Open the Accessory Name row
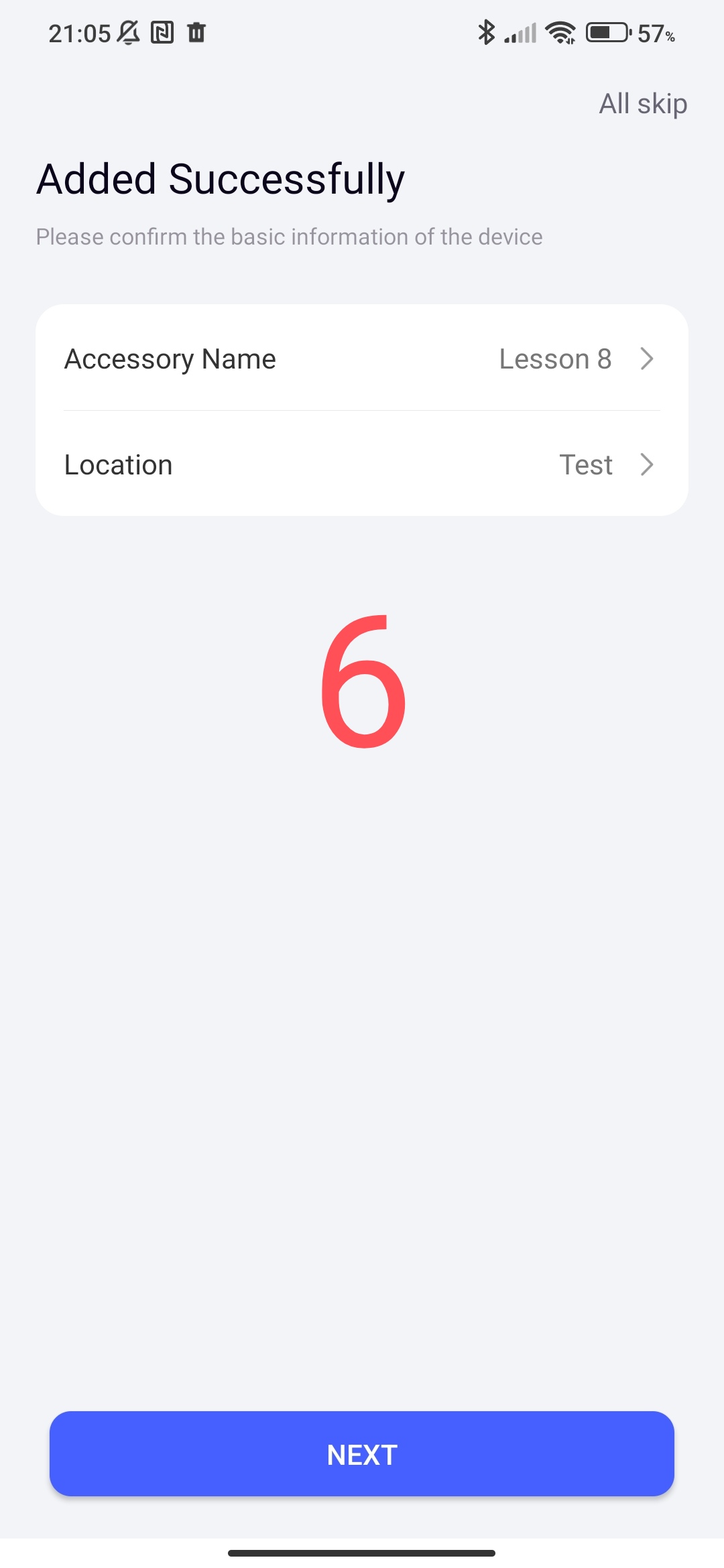724x1568 pixels. pos(362,359)
